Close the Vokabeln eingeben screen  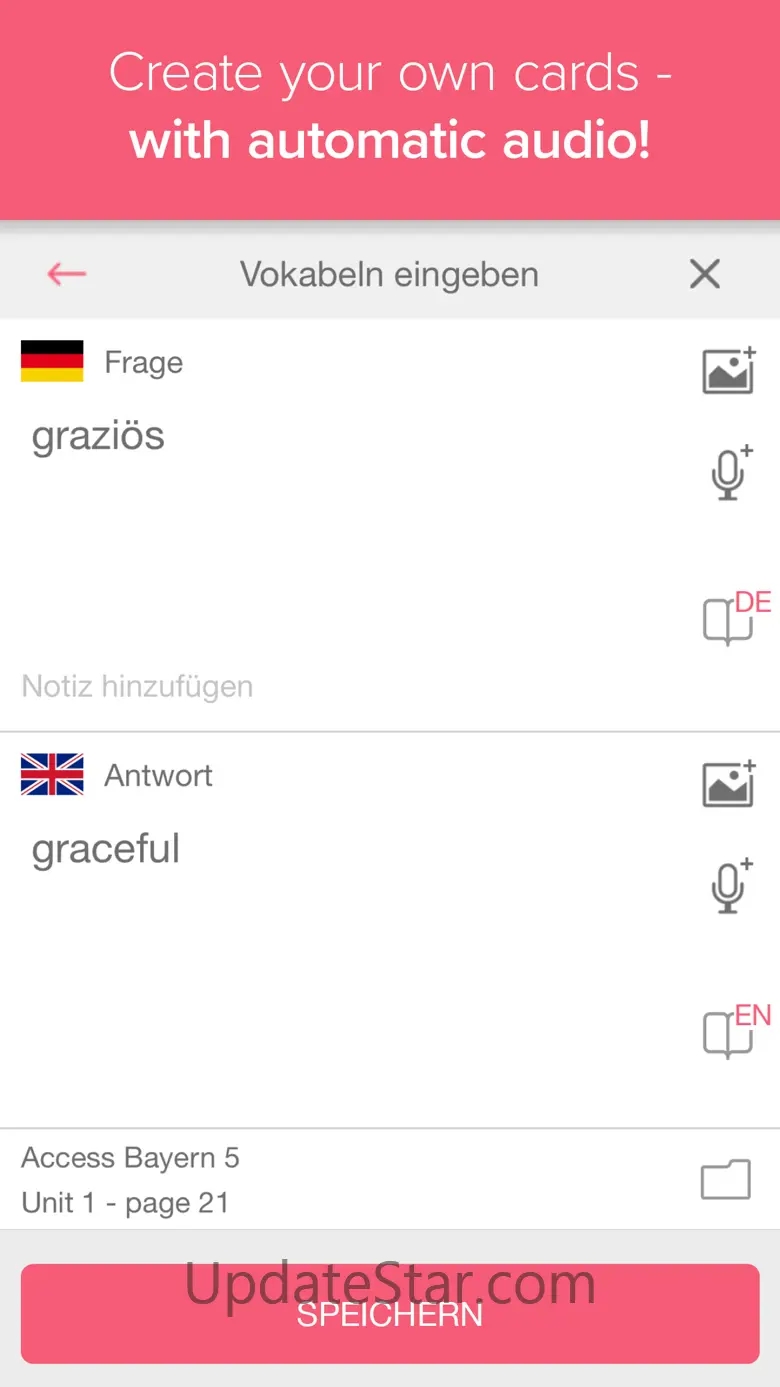(705, 274)
